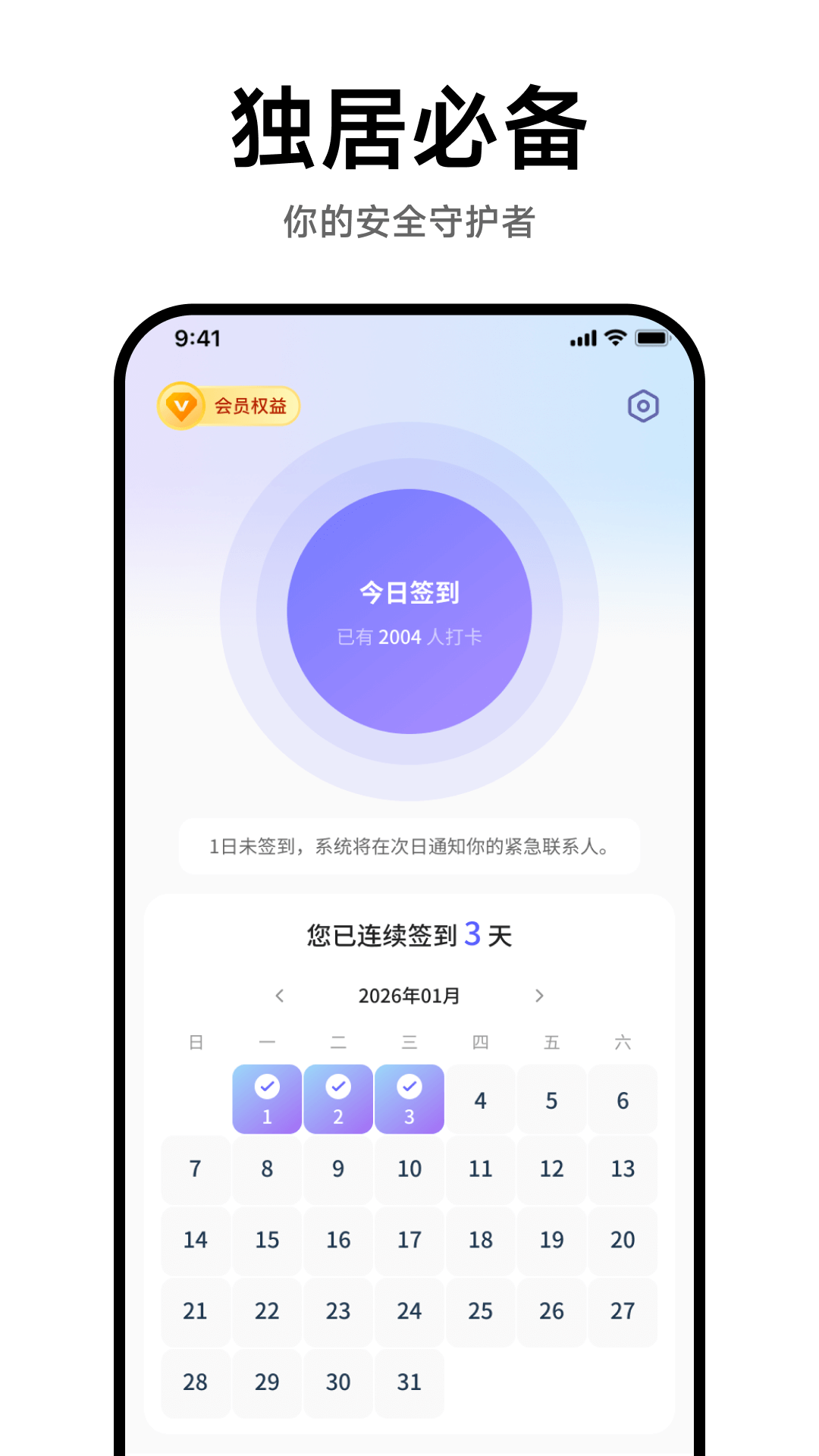This screenshot has height=1456, width=819.
Task: Tap the checkmark icon on January 3
Action: click(x=409, y=1087)
